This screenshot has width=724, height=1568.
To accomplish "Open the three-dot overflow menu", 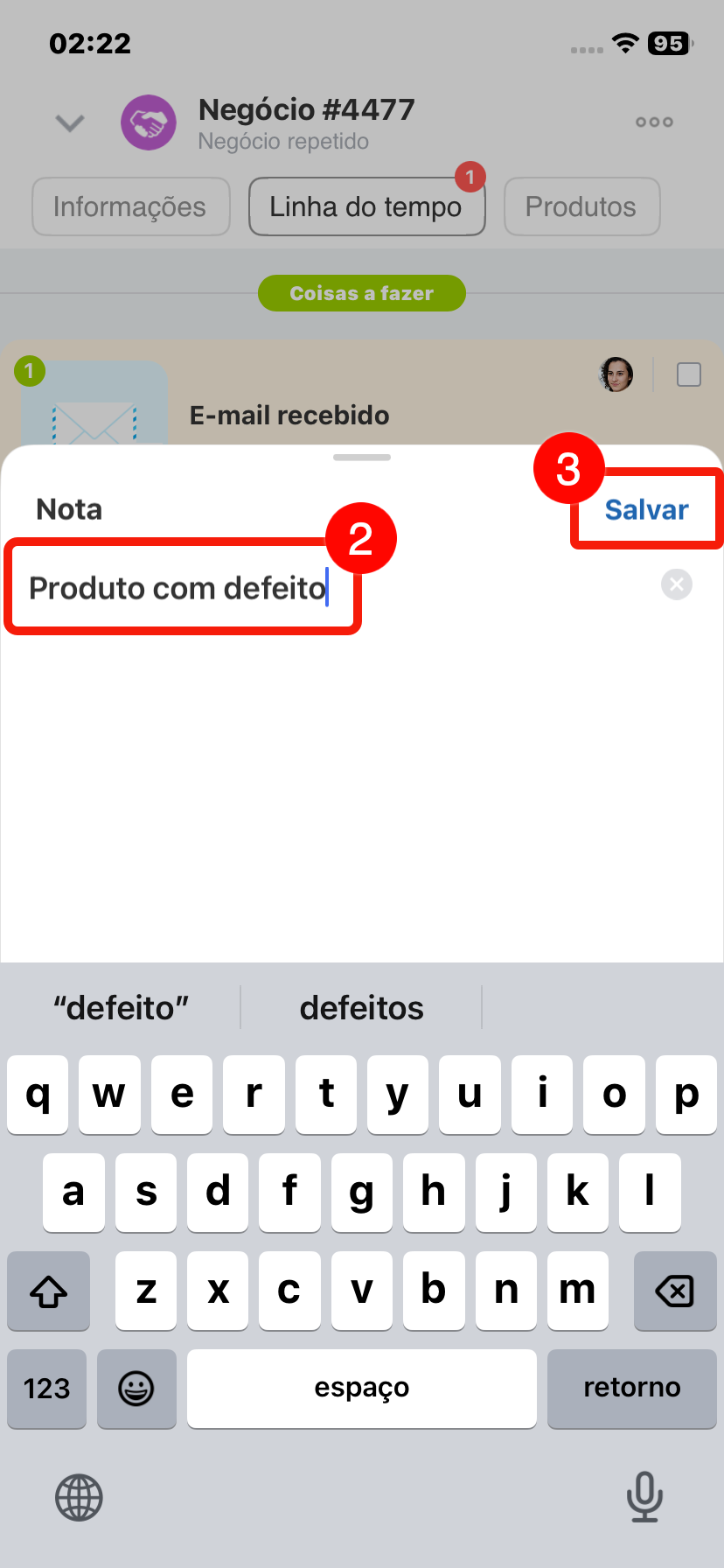I will point(654,122).
